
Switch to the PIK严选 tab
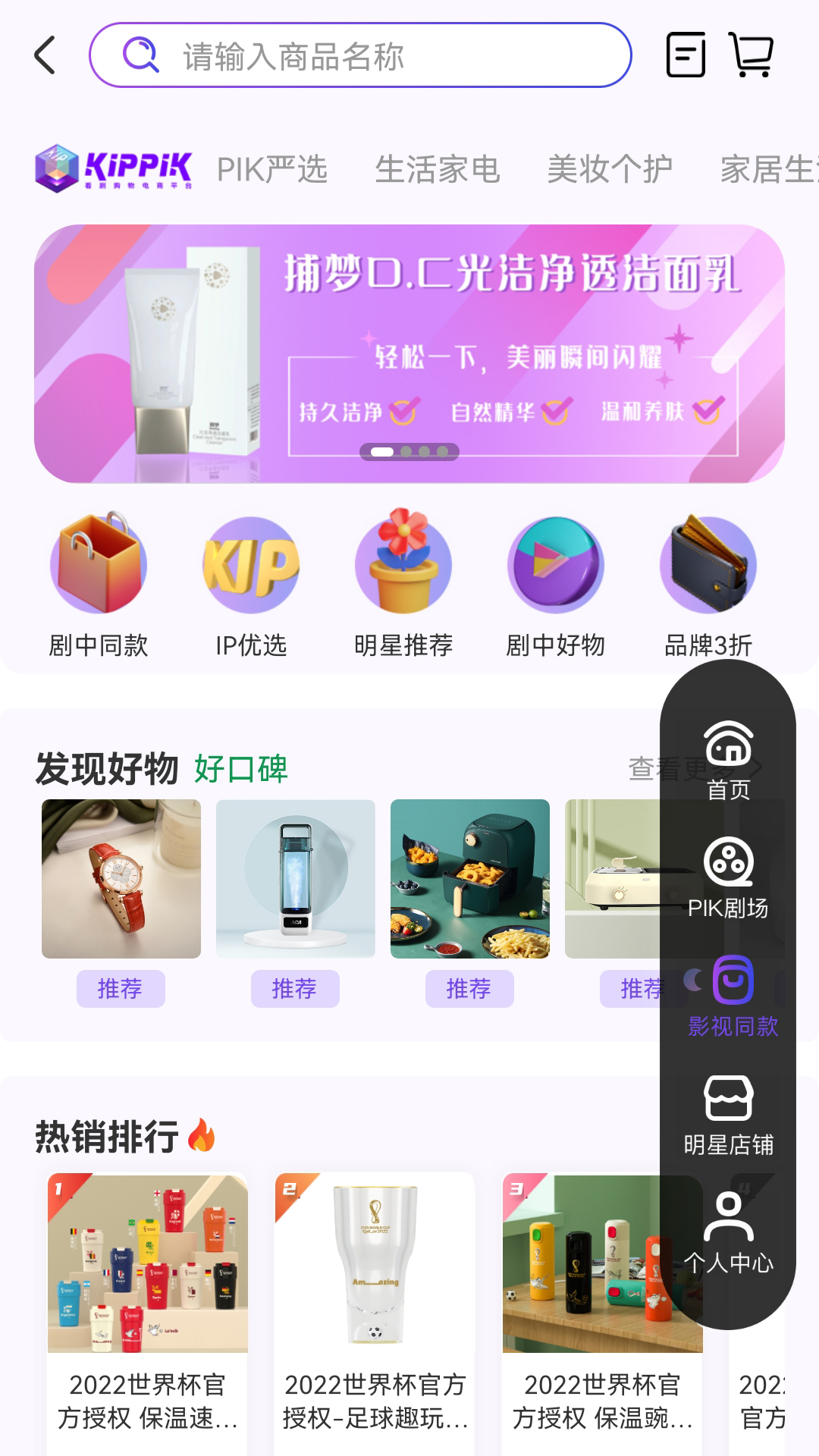point(271,169)
